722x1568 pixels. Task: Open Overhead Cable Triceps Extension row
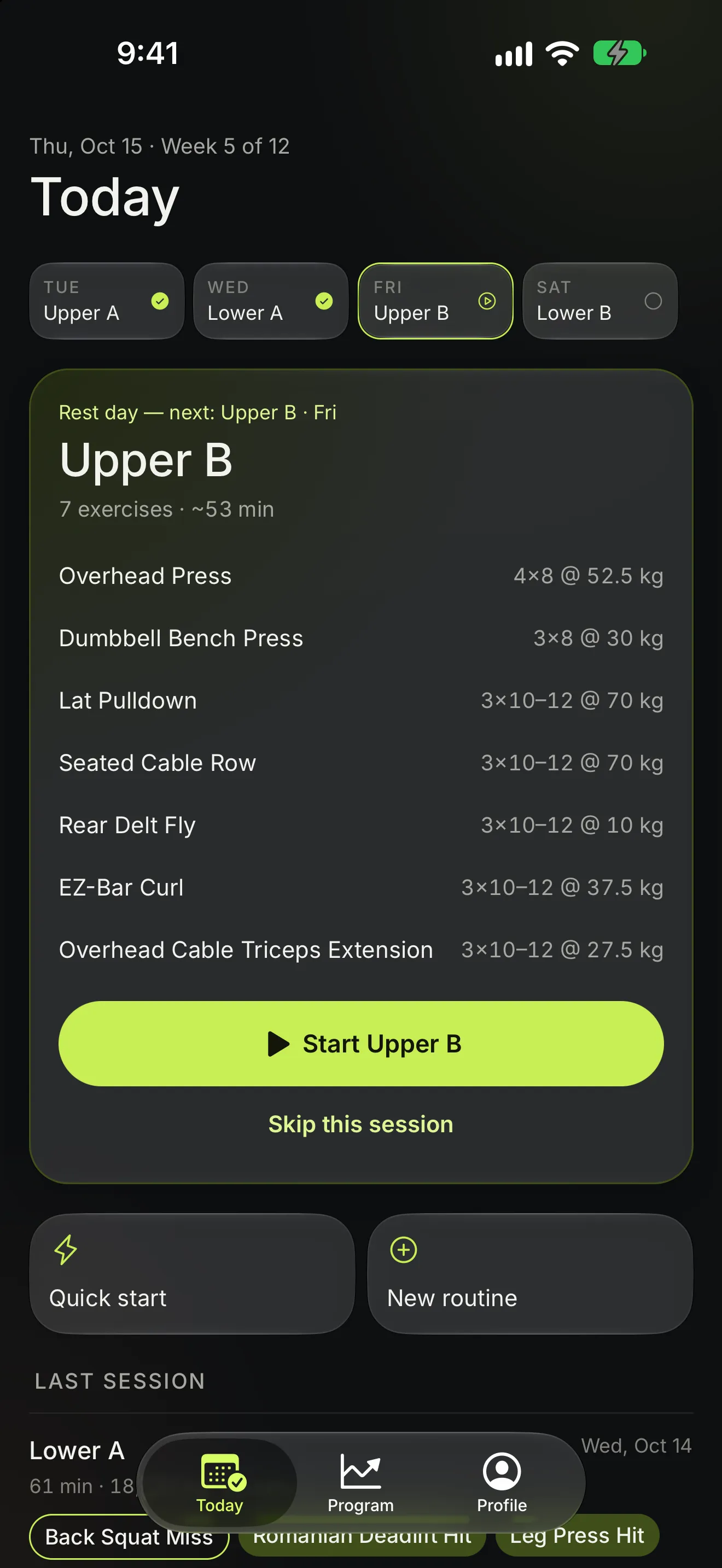coord(361,950)
